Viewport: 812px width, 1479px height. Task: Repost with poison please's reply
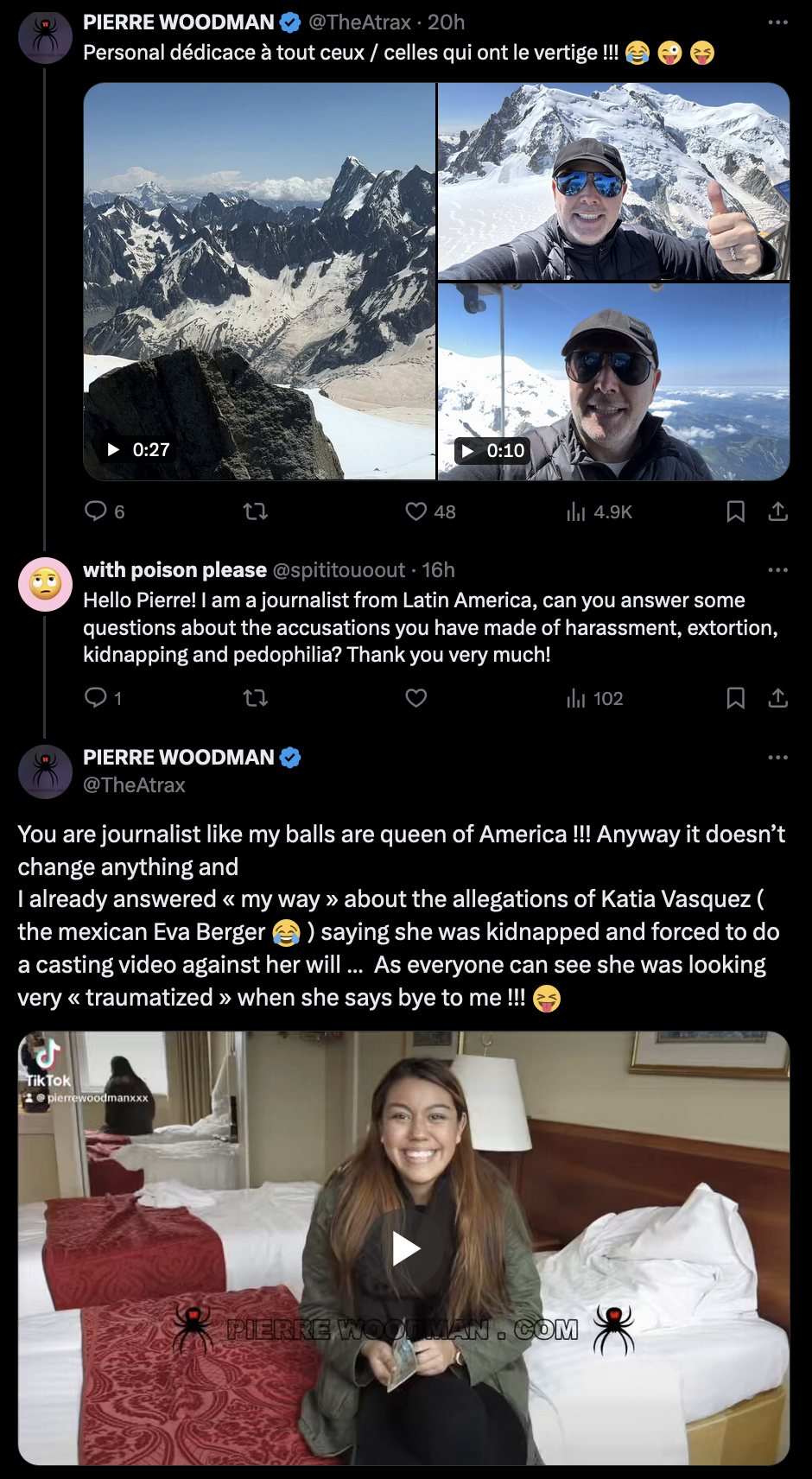(x=256, y=698)
